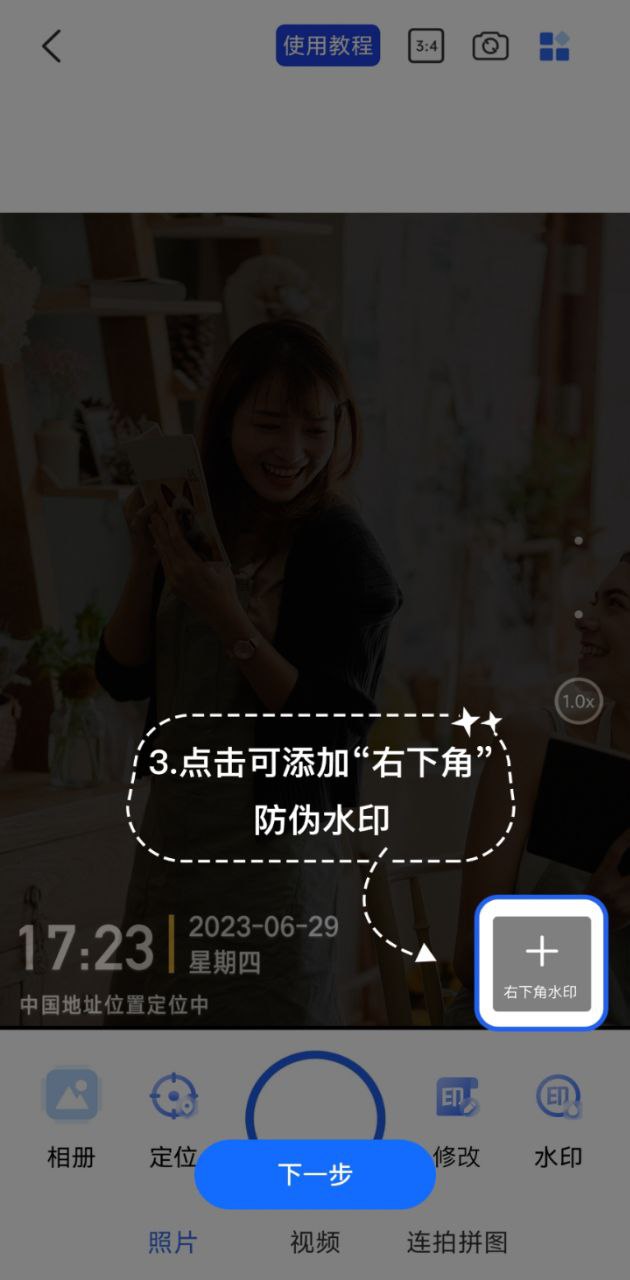Open the 使用教程 tutorial
Screen dimensions: 630x1280
tap(328, 46)
